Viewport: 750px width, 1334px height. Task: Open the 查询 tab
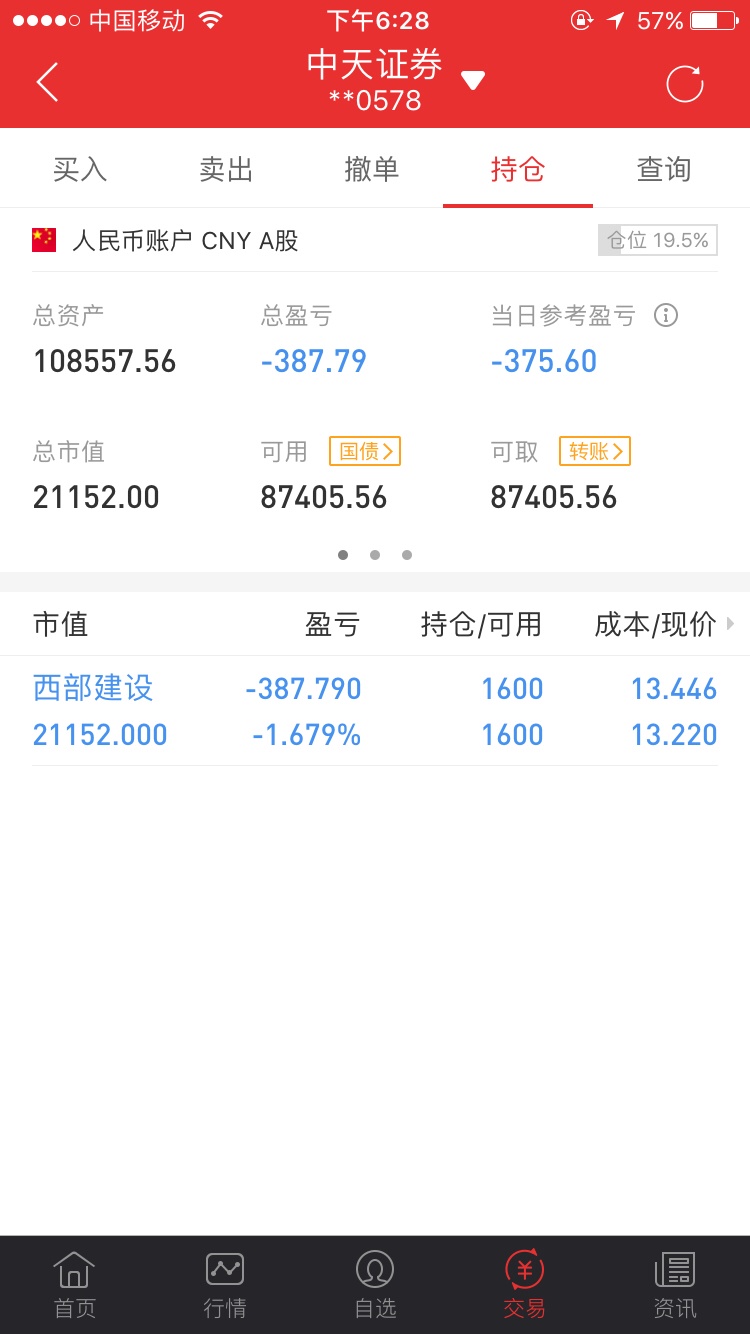[664, 170]
